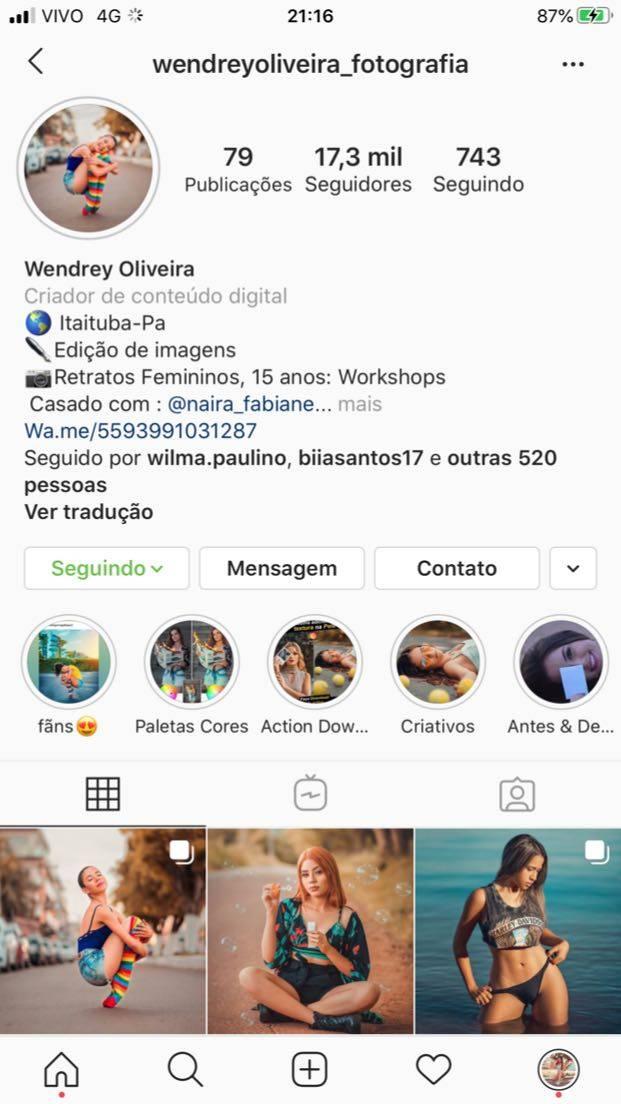Viewport: 621px width, 1104px height.
Task: Go back with the top-left arrow
Action: [36, 63]
